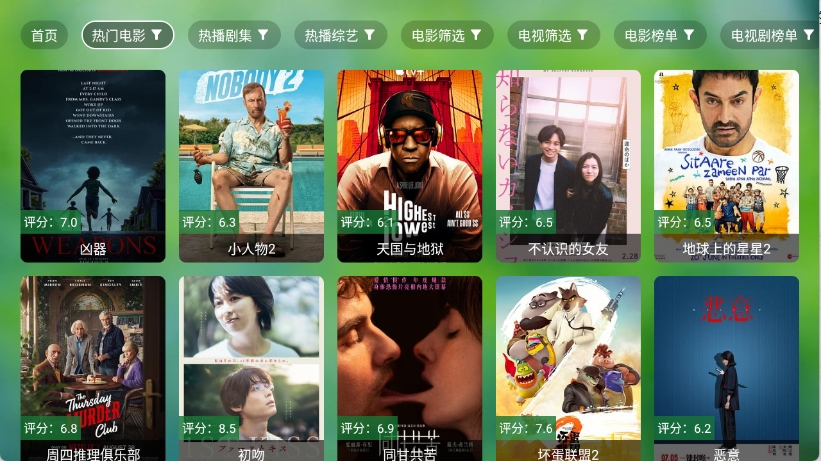Open the 小人物2 movie card
Screen dimensions: 821x461
(x=251, y=165)
